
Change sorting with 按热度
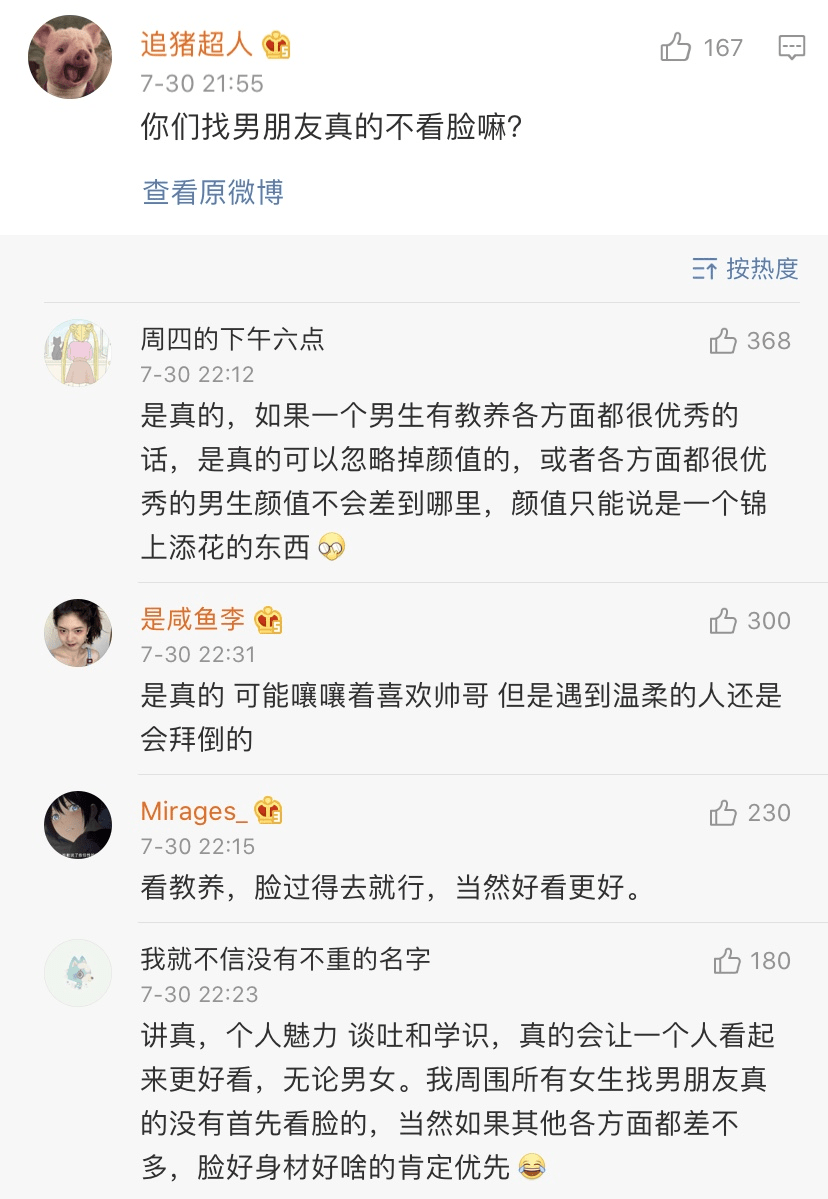tap(745, 268)
